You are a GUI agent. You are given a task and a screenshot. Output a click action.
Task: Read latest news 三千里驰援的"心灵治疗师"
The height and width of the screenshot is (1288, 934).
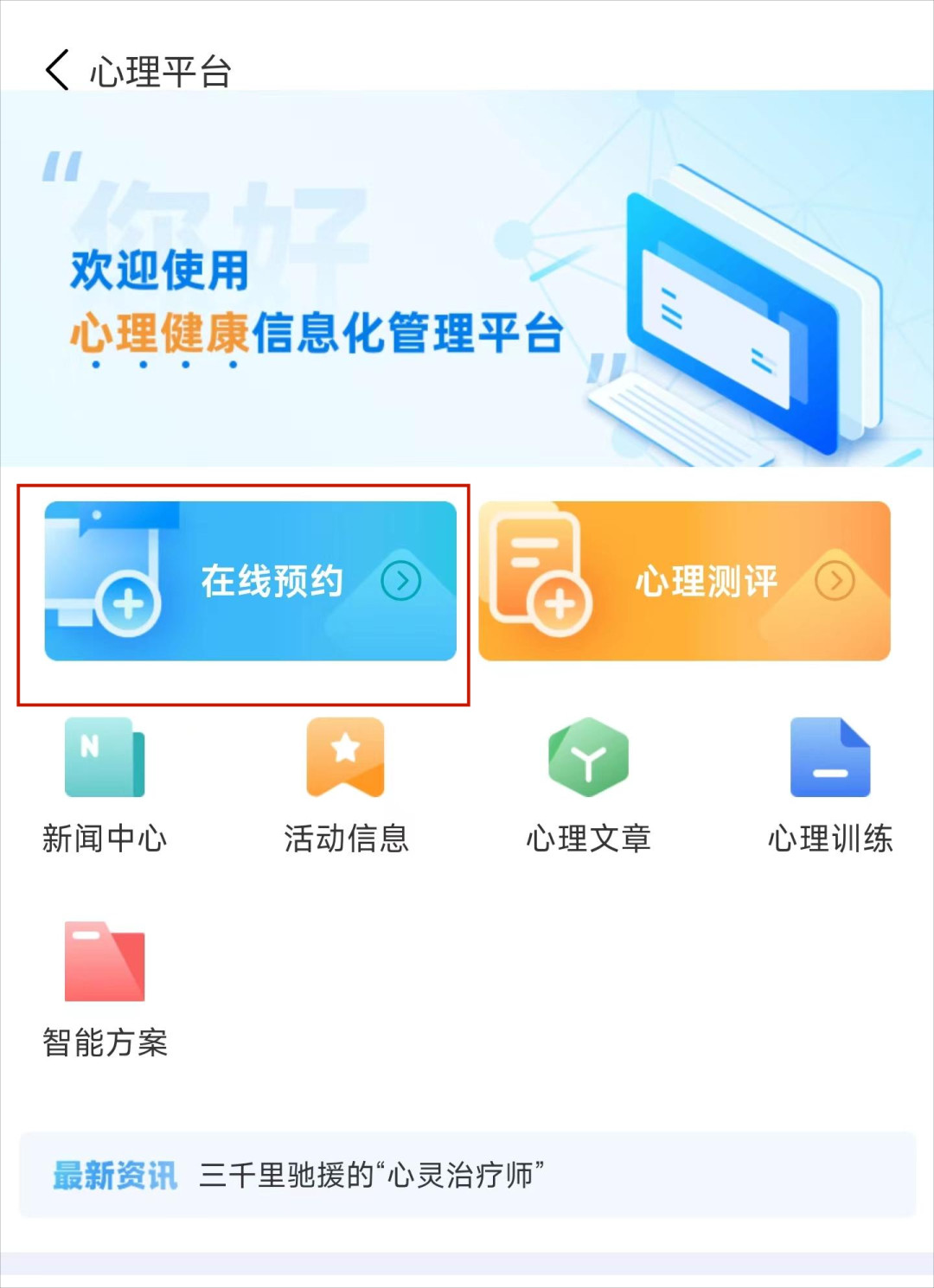tap(372, 1175)
